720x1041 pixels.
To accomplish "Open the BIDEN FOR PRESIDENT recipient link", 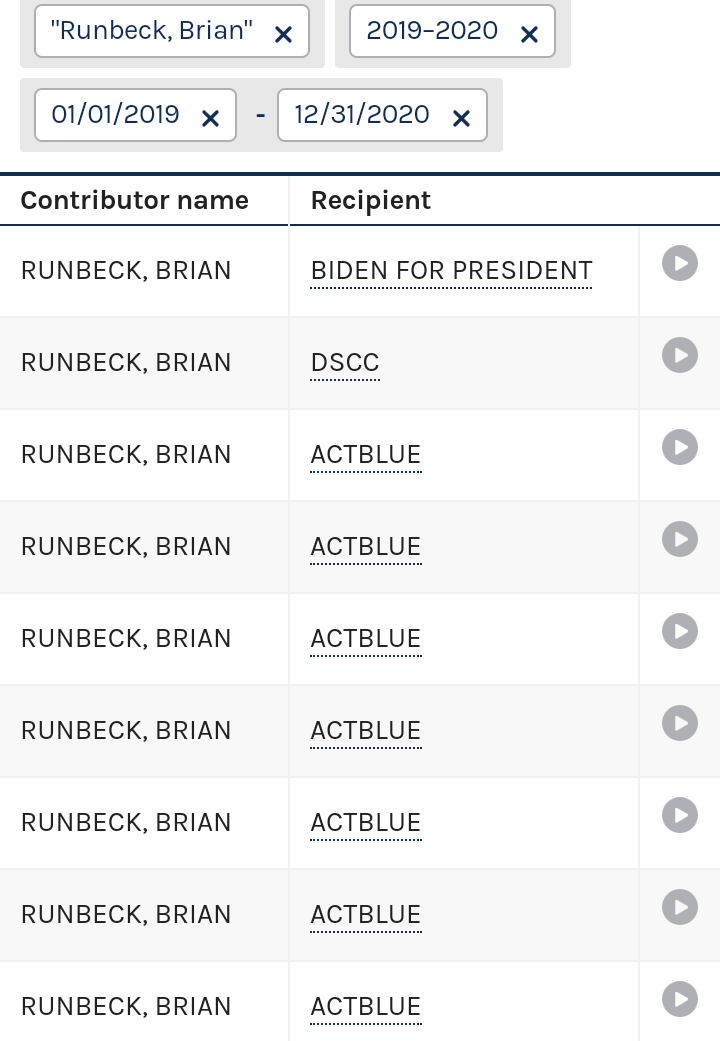I will (x=451, y=271).
